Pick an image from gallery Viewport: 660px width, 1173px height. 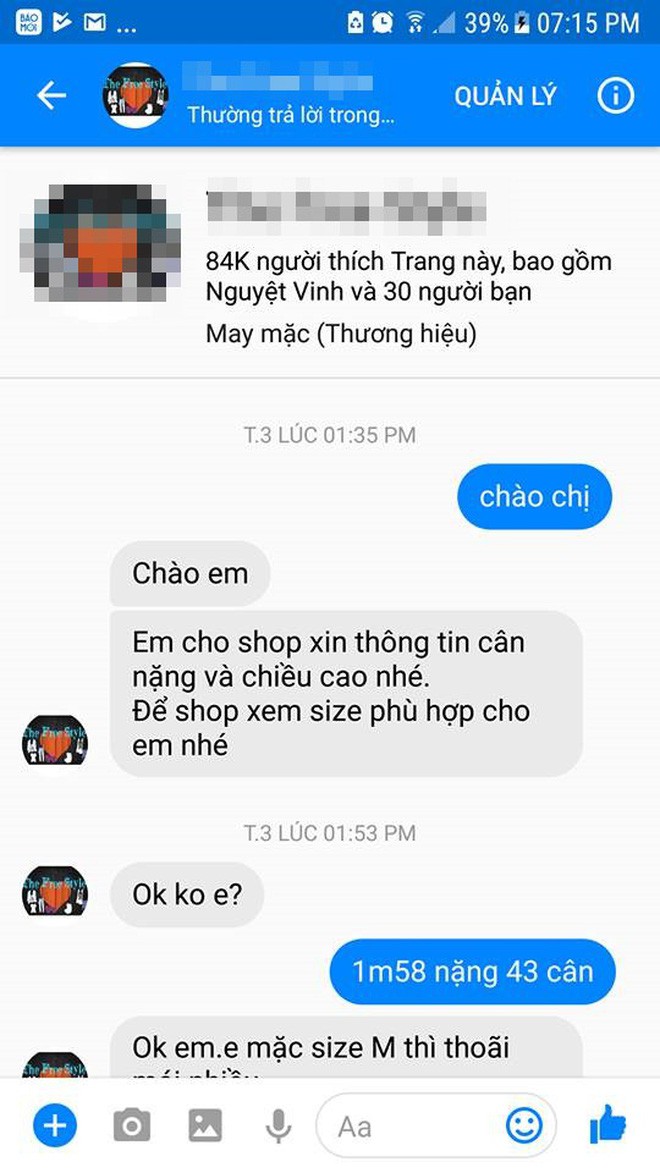click(205, 1125)
